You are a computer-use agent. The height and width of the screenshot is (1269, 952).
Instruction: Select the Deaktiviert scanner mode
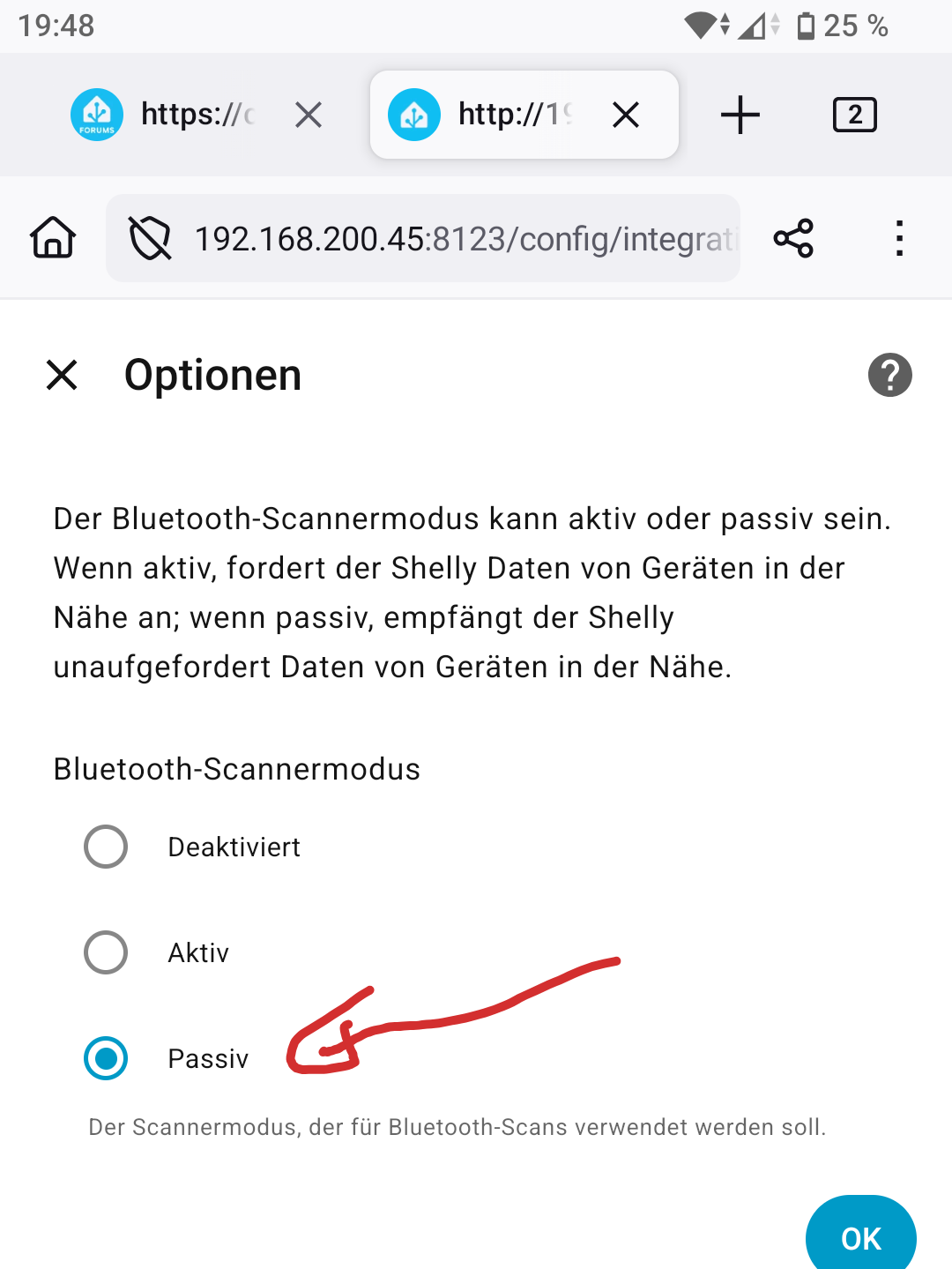point(106,847)
